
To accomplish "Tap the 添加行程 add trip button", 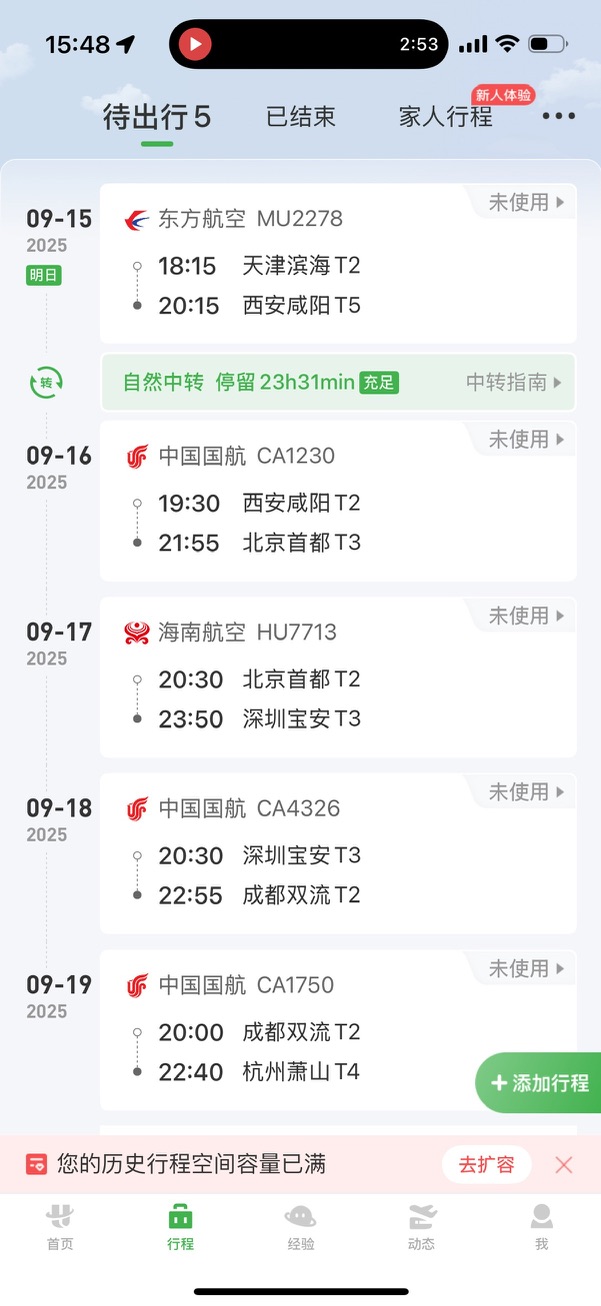I will [540, 1083].
